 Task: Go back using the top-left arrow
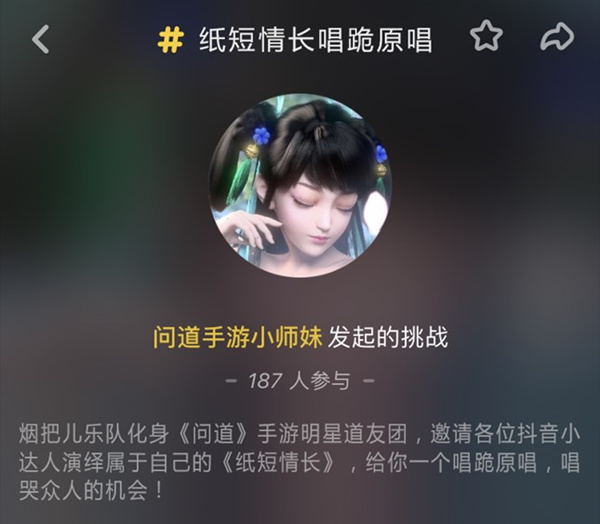coord(40,39)
